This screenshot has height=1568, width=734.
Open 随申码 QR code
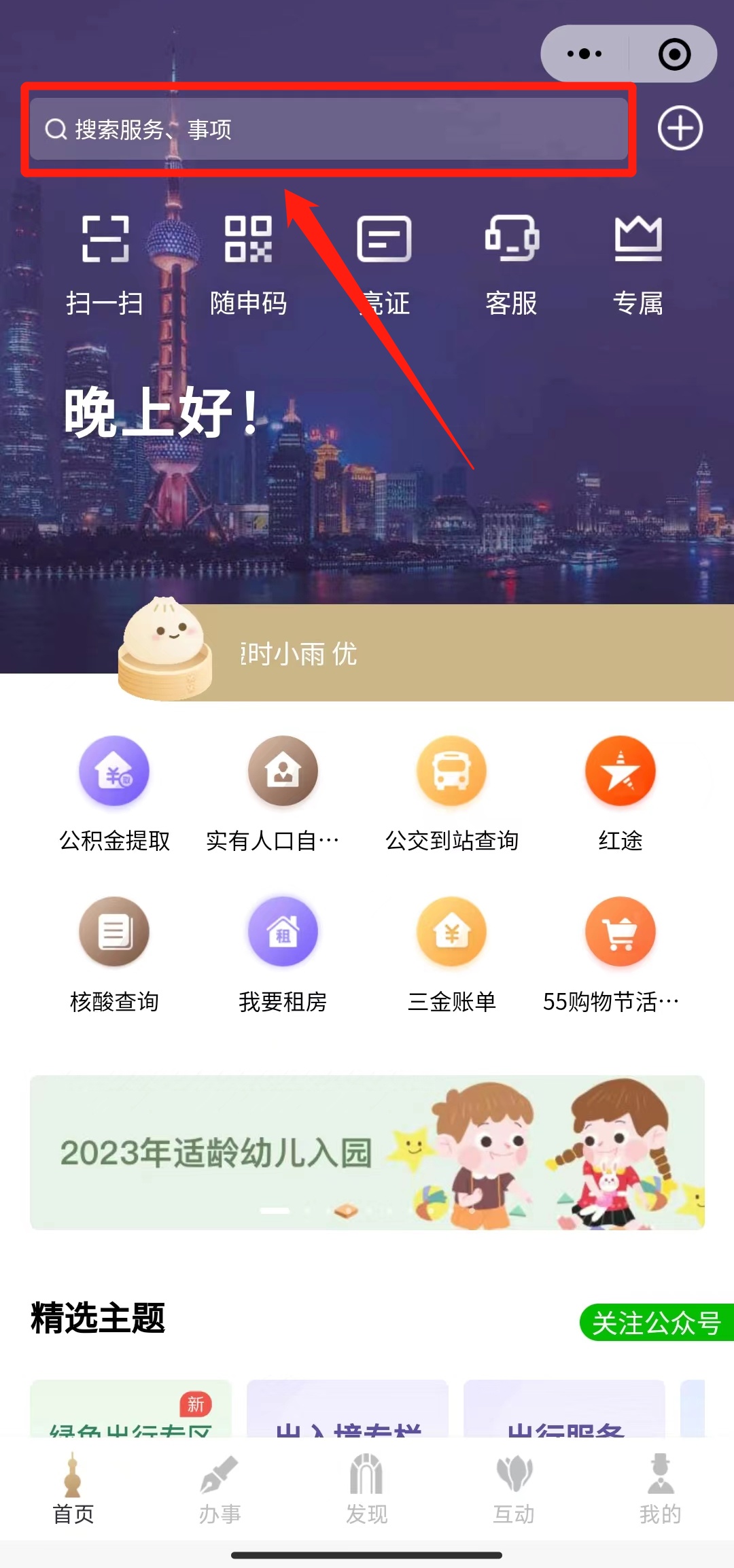point(248,263)
